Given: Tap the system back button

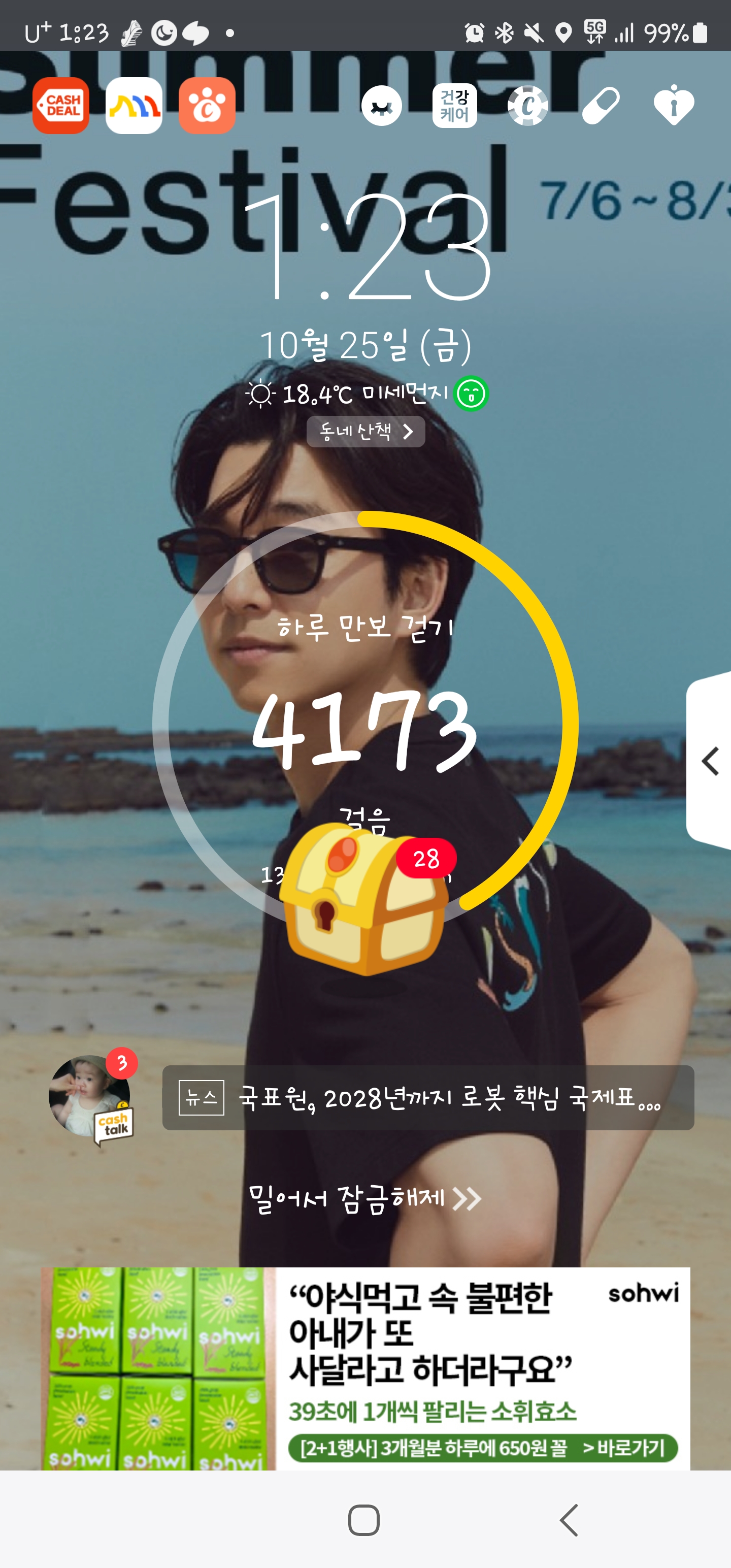Looking at the screenshot, I should click(x=569, y=1520).
